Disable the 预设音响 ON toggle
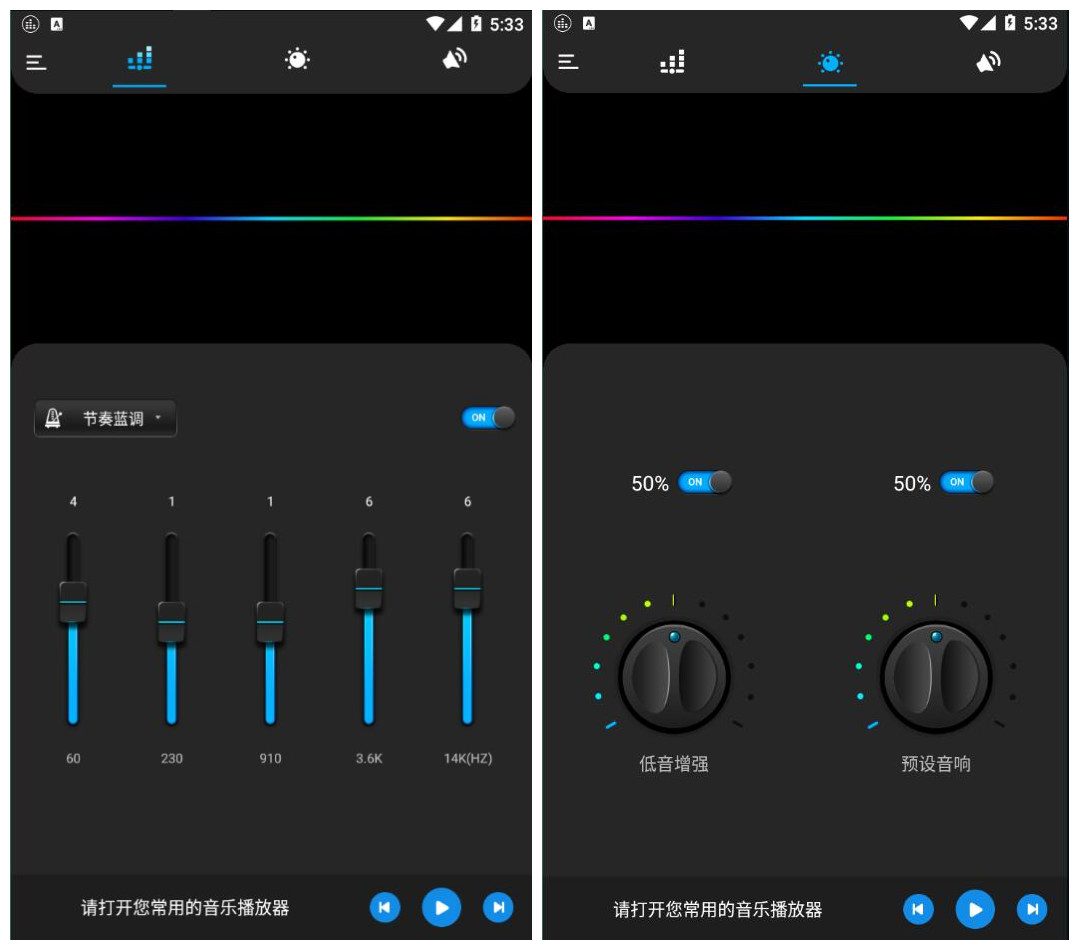1079x950 pixels. [967, 483]
